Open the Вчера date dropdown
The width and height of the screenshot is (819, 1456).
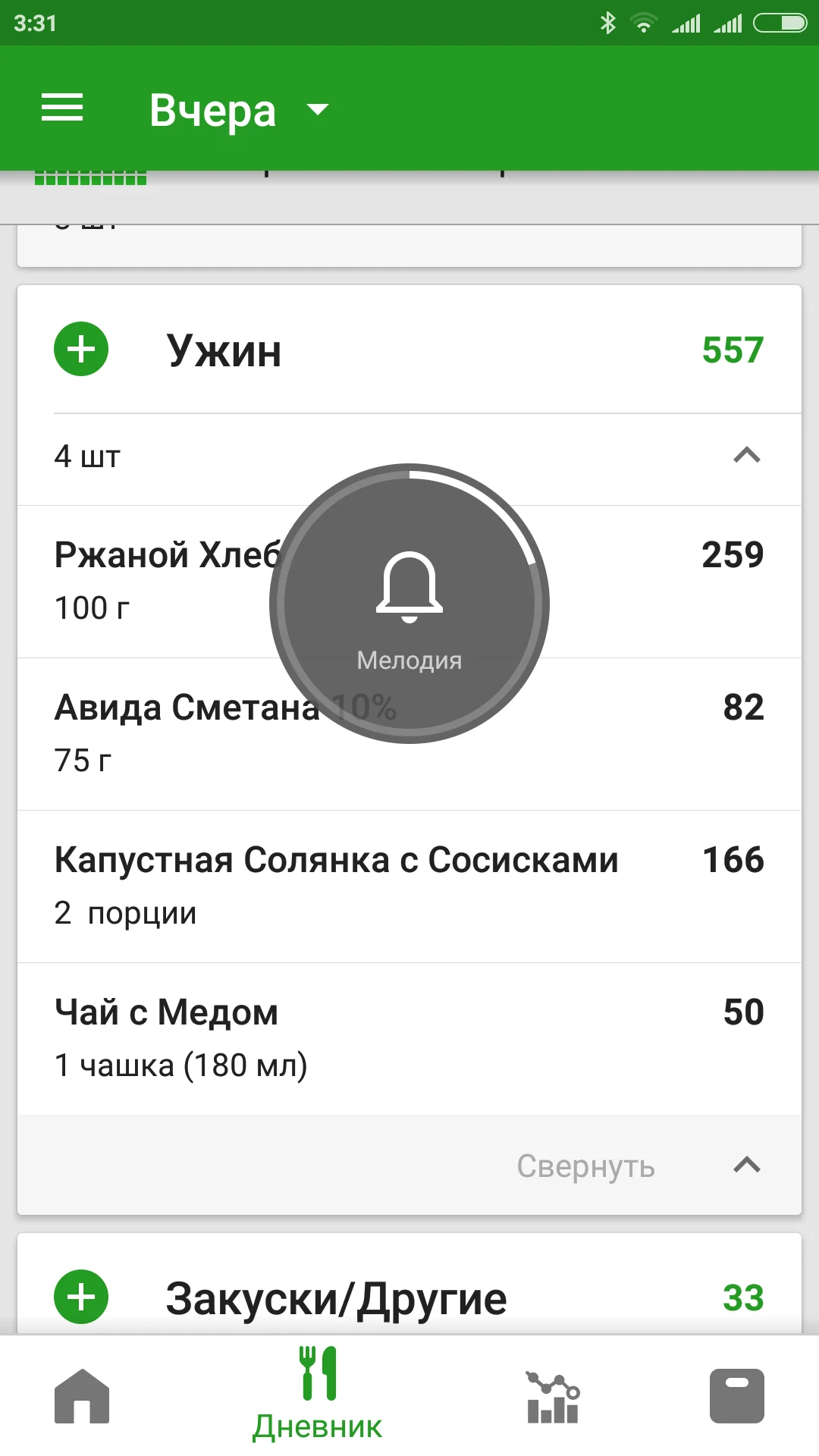[239, 111]
